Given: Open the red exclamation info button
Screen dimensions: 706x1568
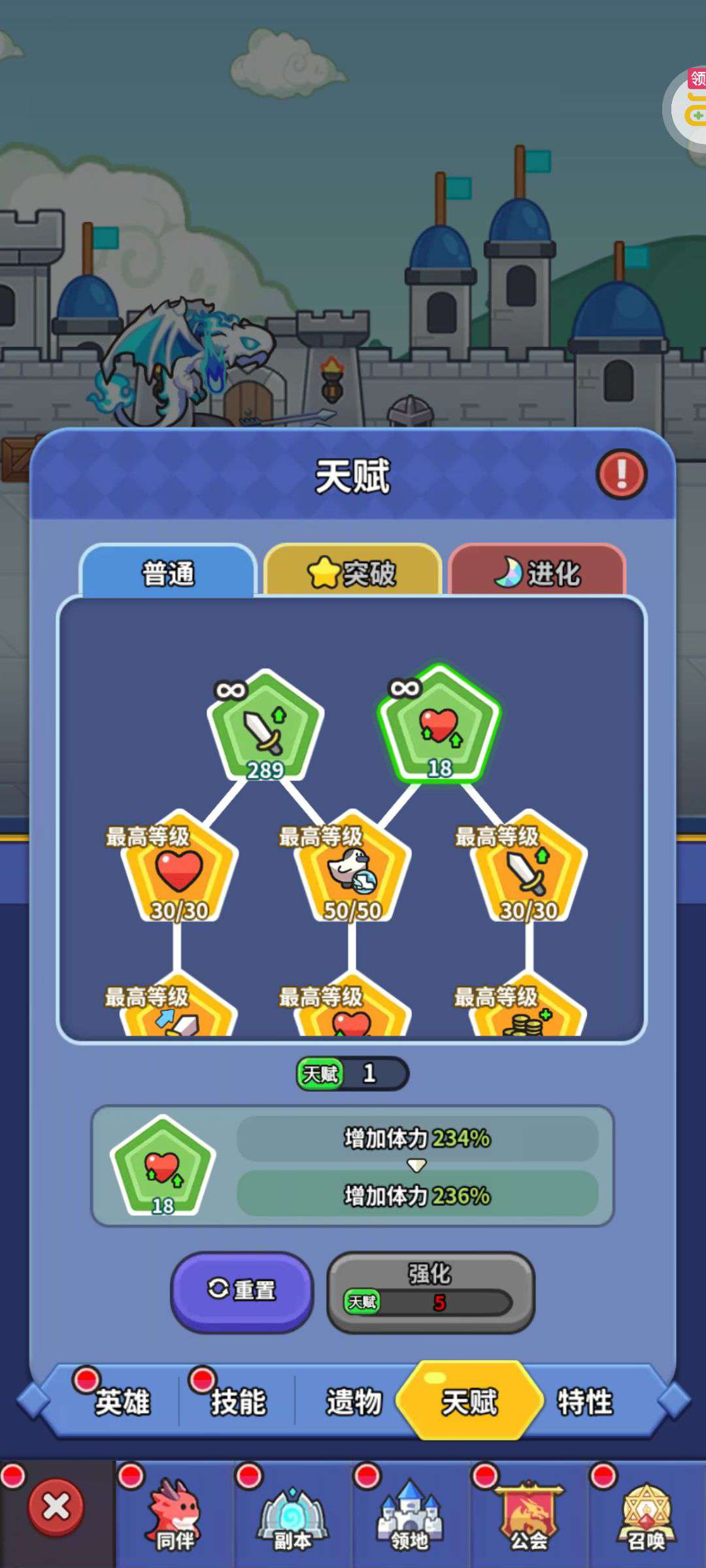Looking at the screenshot, I should [x=621, y=474].
